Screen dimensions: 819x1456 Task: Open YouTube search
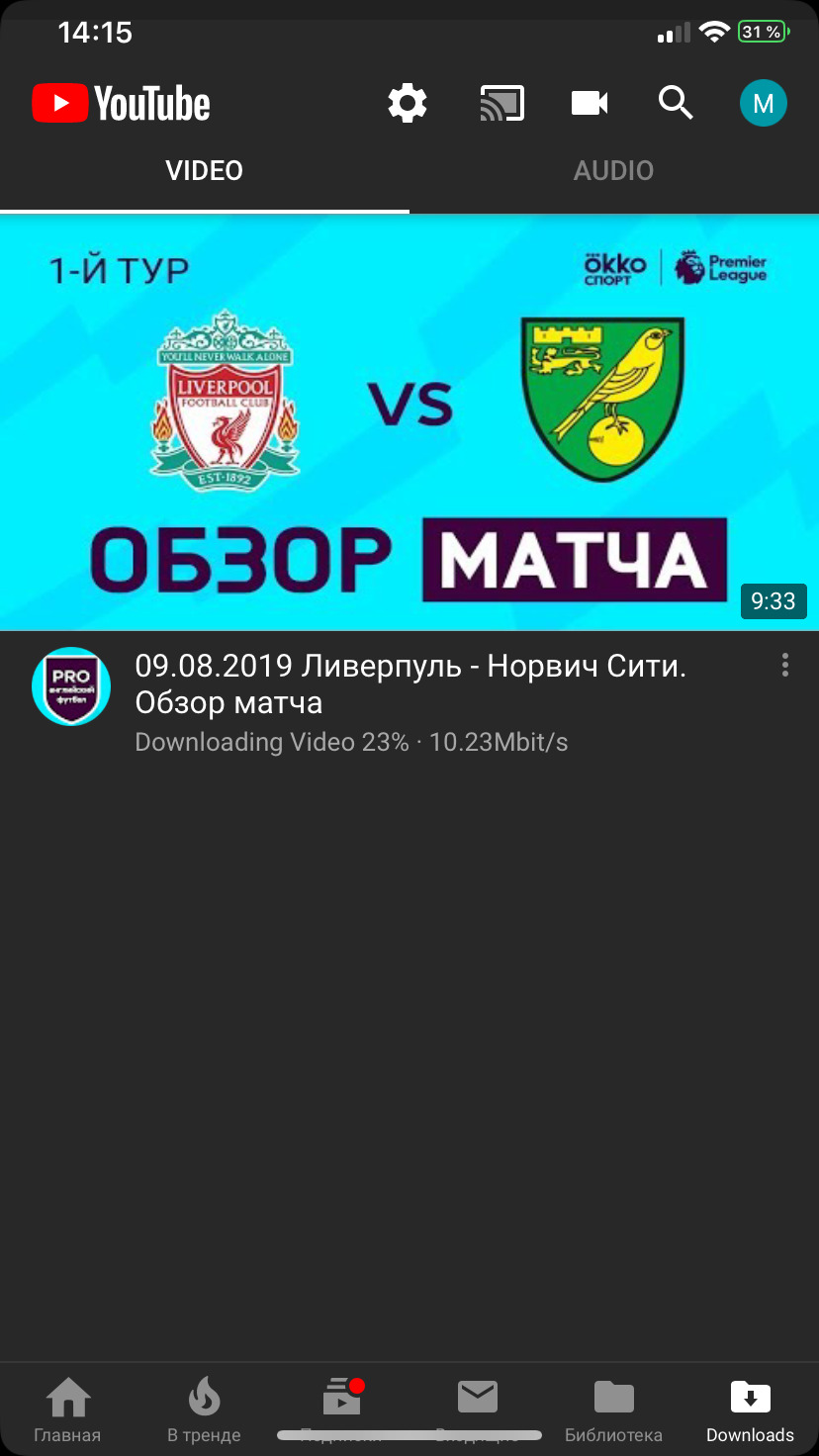click(x=676, y=103)
